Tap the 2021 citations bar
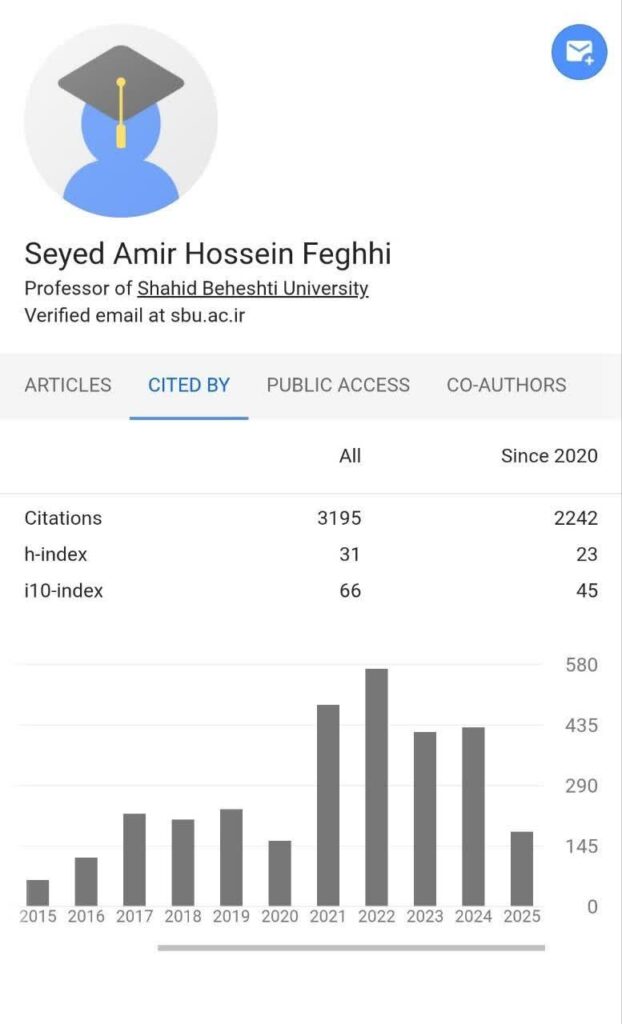The height and width of the screenshot is (1024, 622). tap(328, 805)
